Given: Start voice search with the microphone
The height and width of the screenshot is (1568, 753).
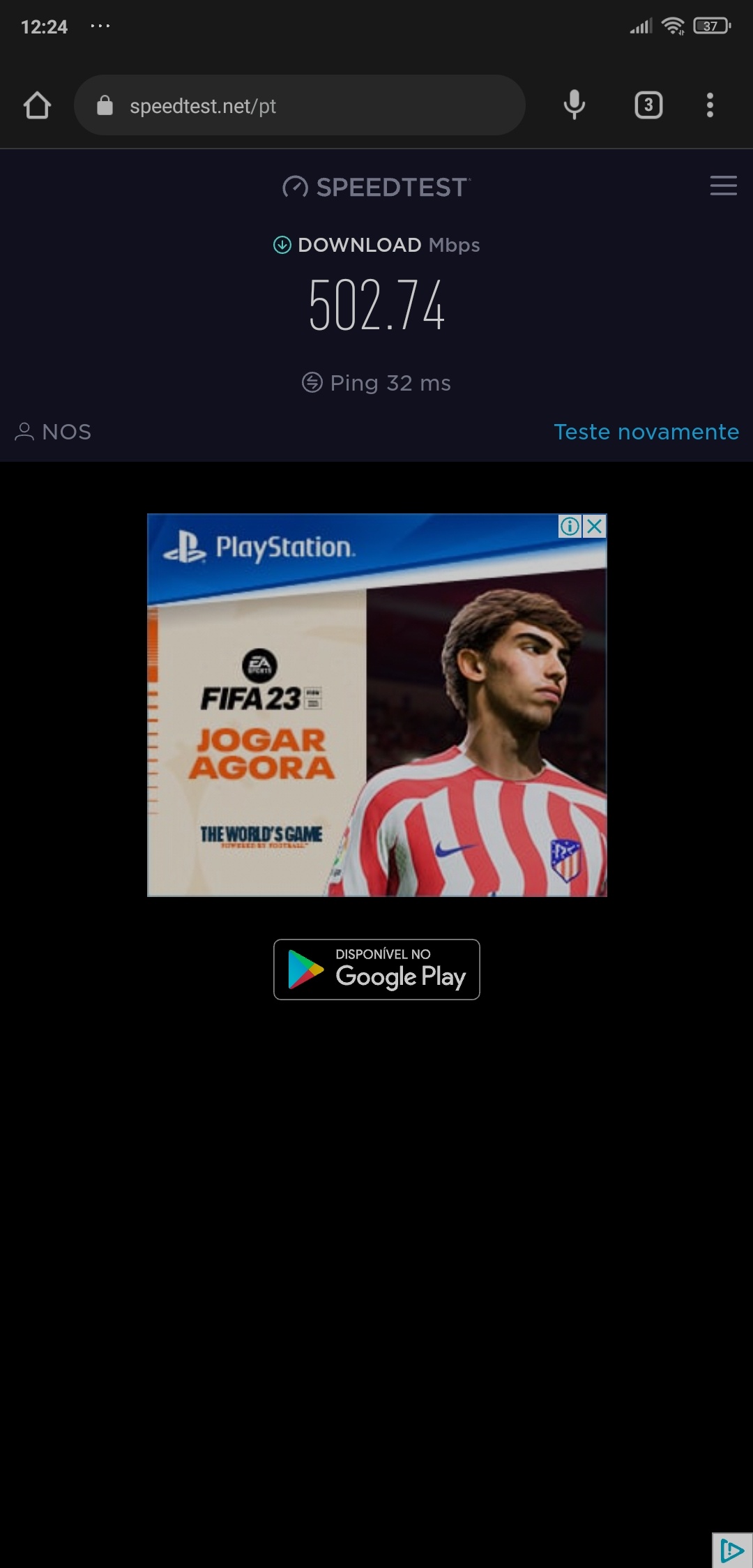Looking at the screenshot, I should [574, 105].
